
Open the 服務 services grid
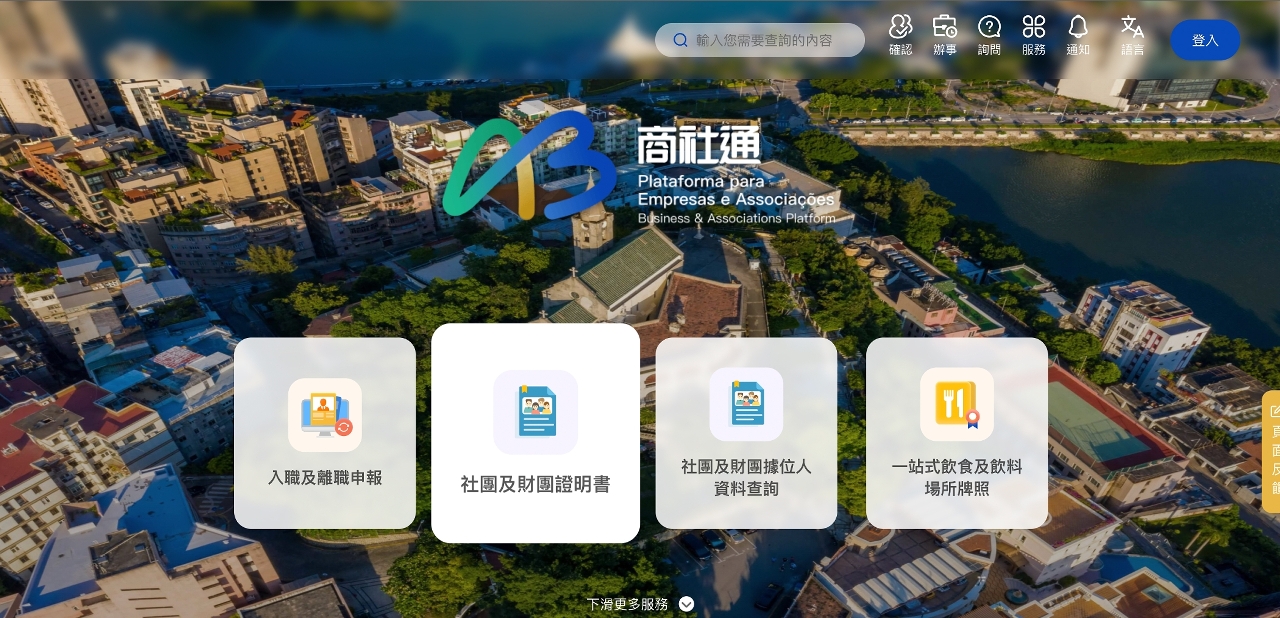1033,35
